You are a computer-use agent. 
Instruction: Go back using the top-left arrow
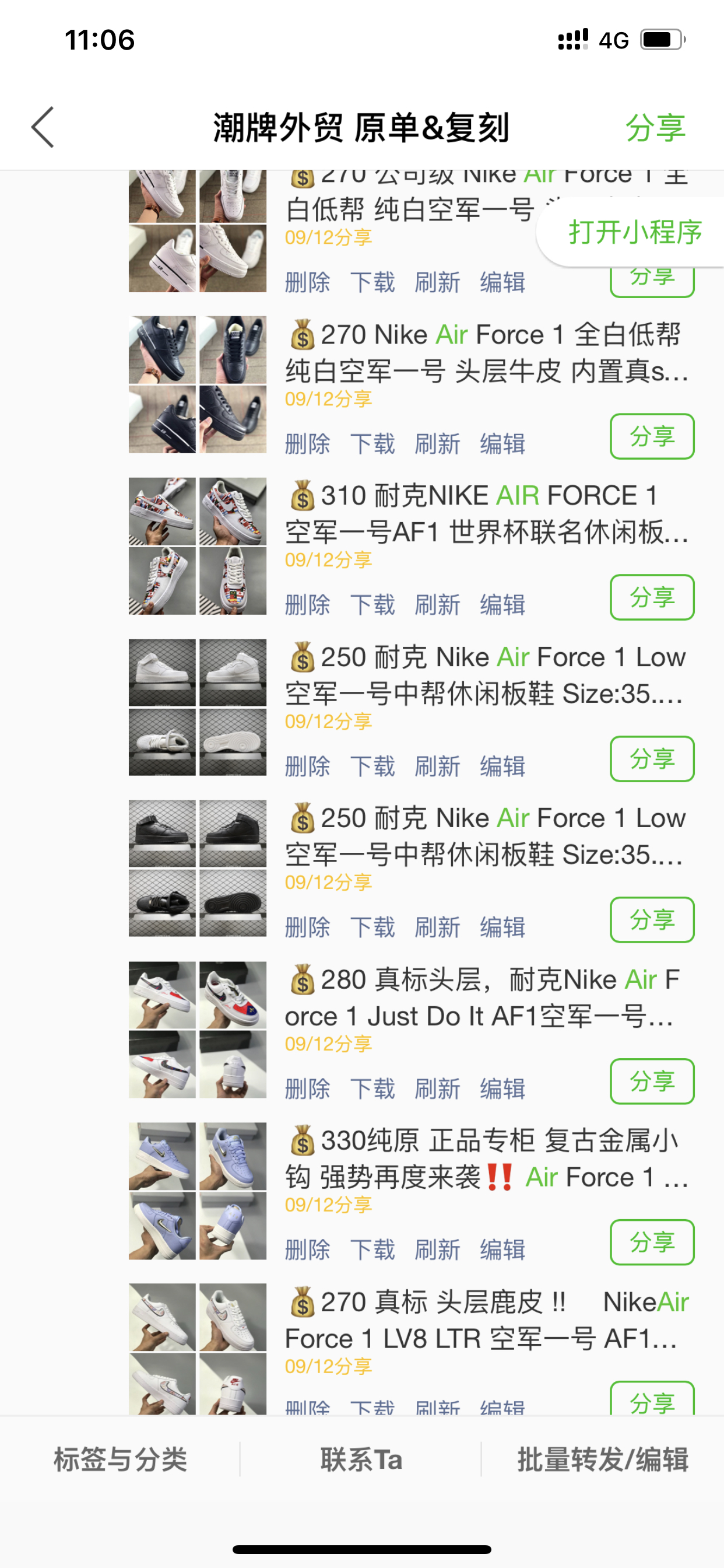43,127
